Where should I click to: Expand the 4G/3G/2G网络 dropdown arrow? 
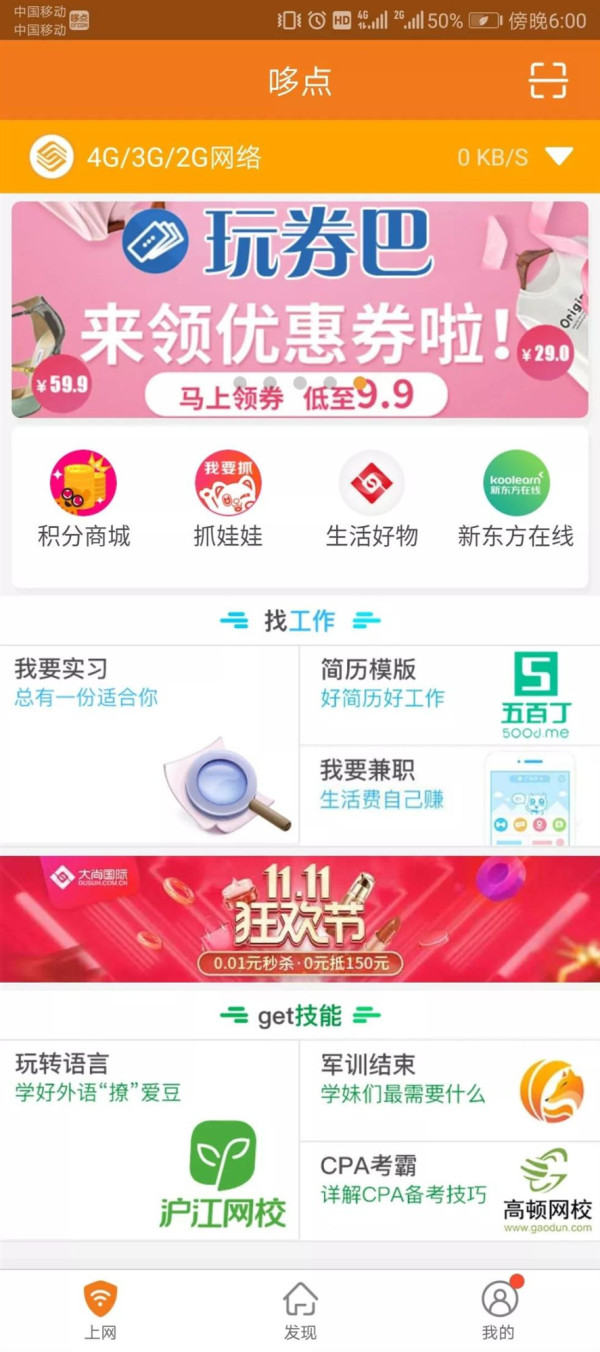[x=558, y=157]
